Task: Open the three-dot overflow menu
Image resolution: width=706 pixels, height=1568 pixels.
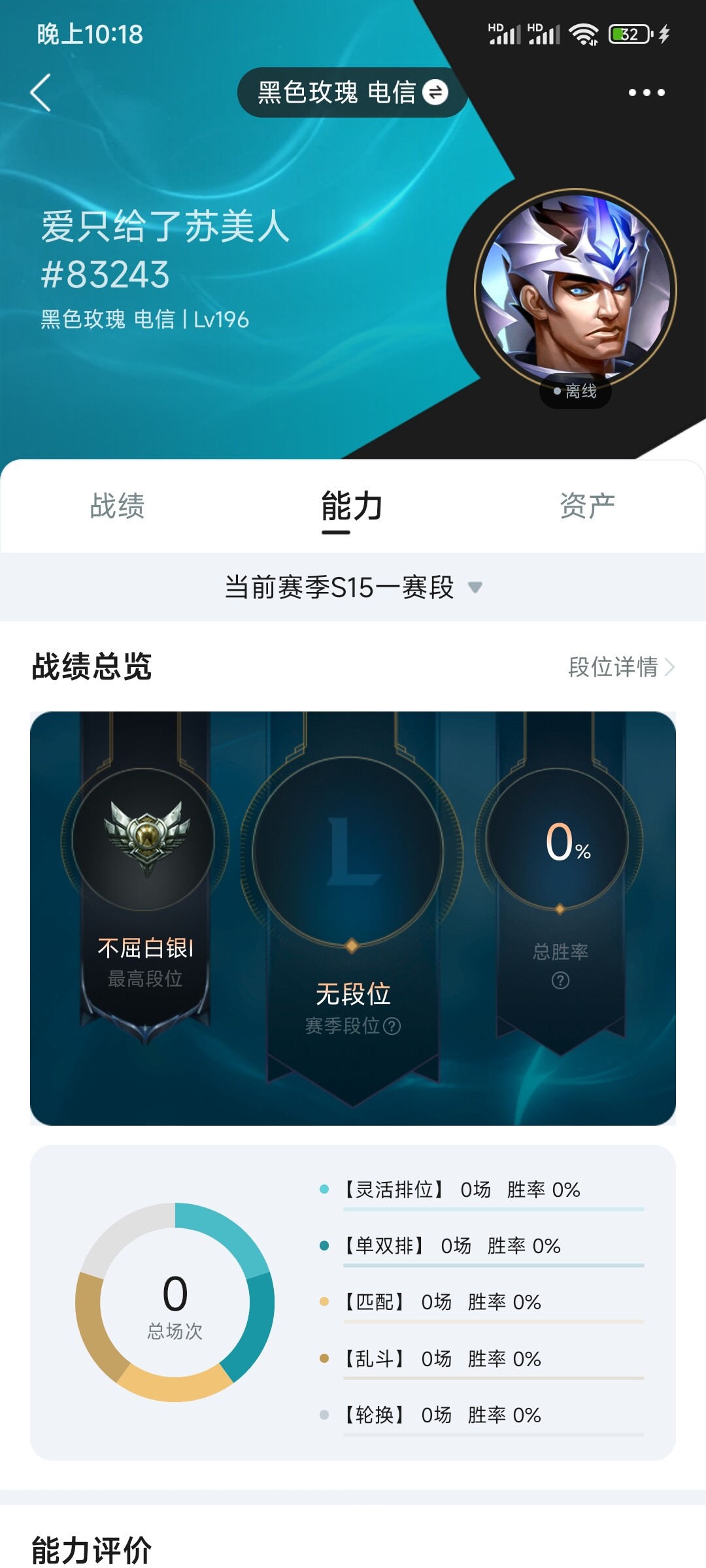Action: 646,93
